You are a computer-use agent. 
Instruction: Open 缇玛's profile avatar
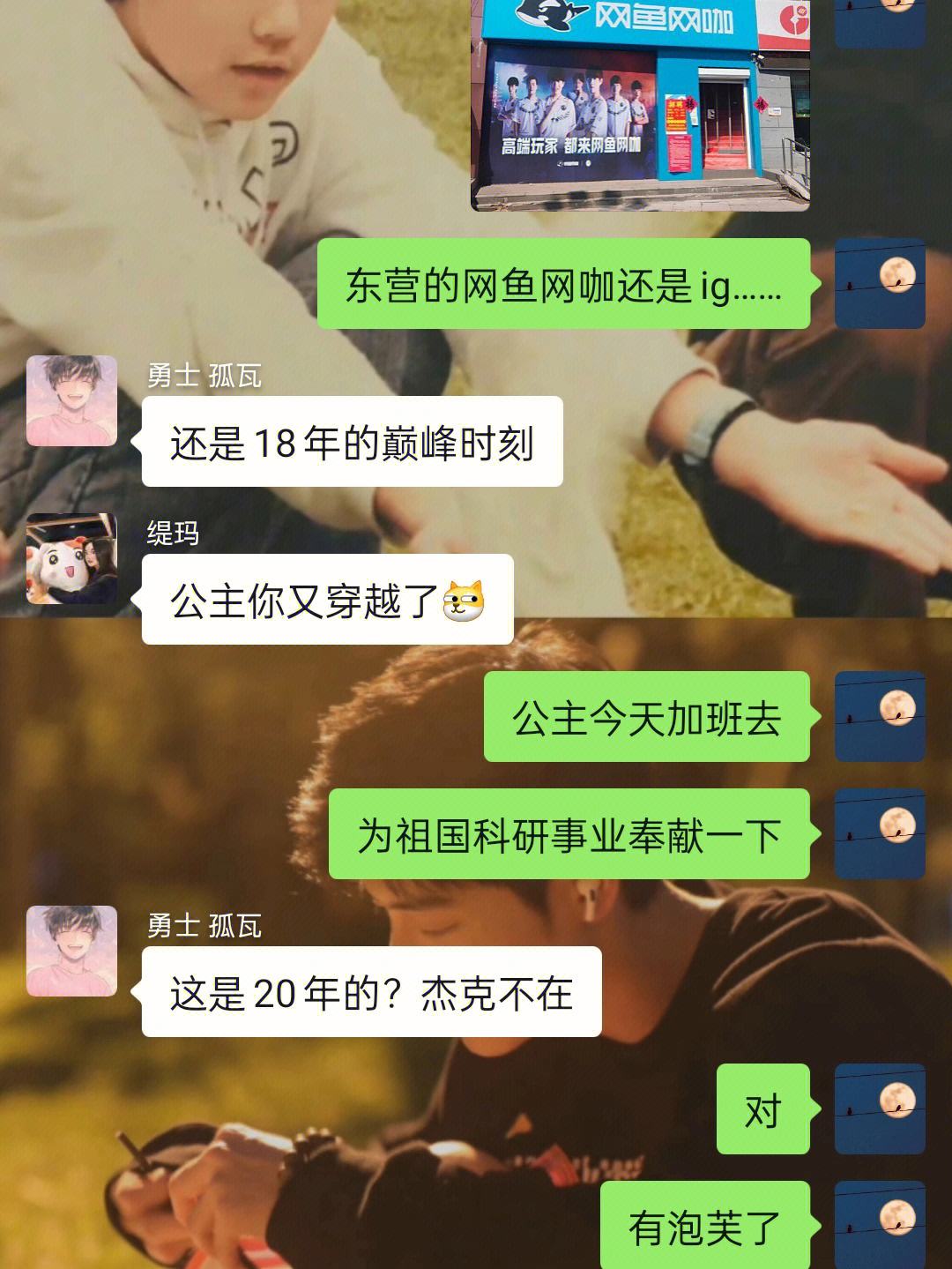(71, 559)
